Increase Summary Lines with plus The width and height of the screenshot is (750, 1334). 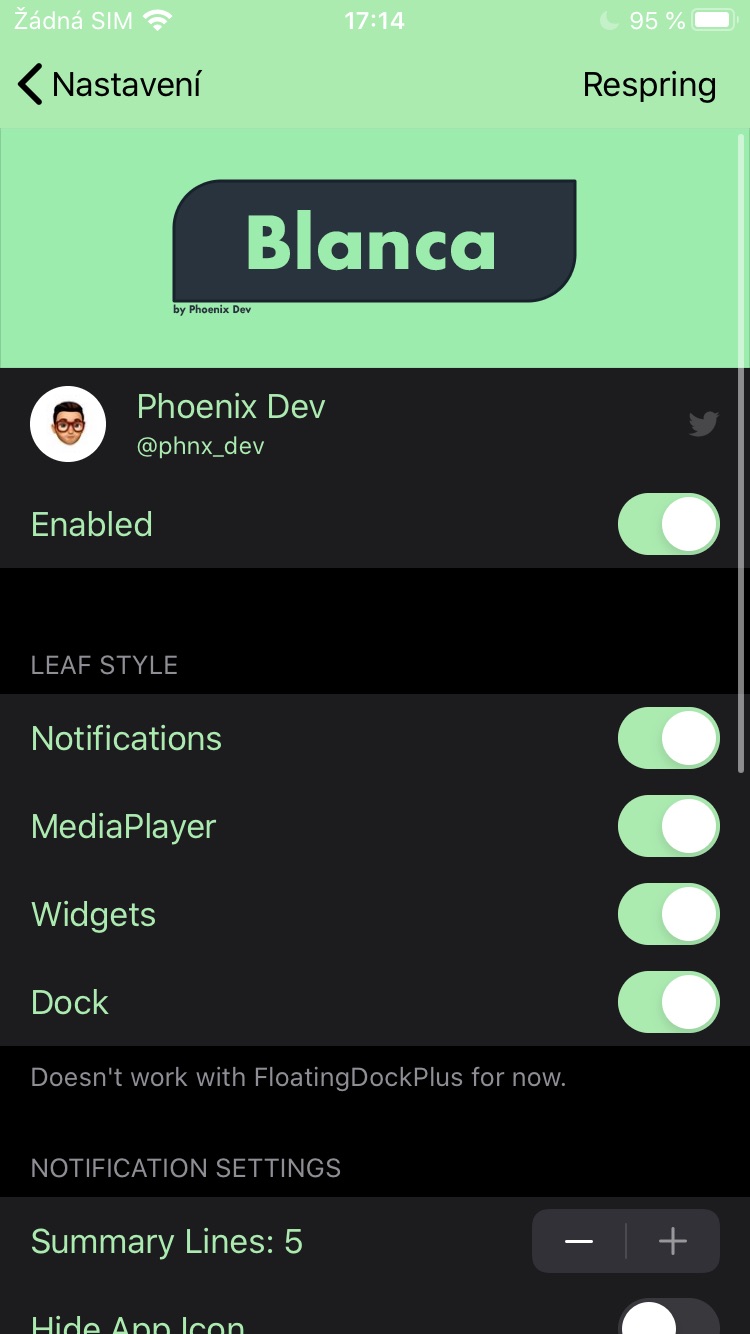pos(673,1241)
